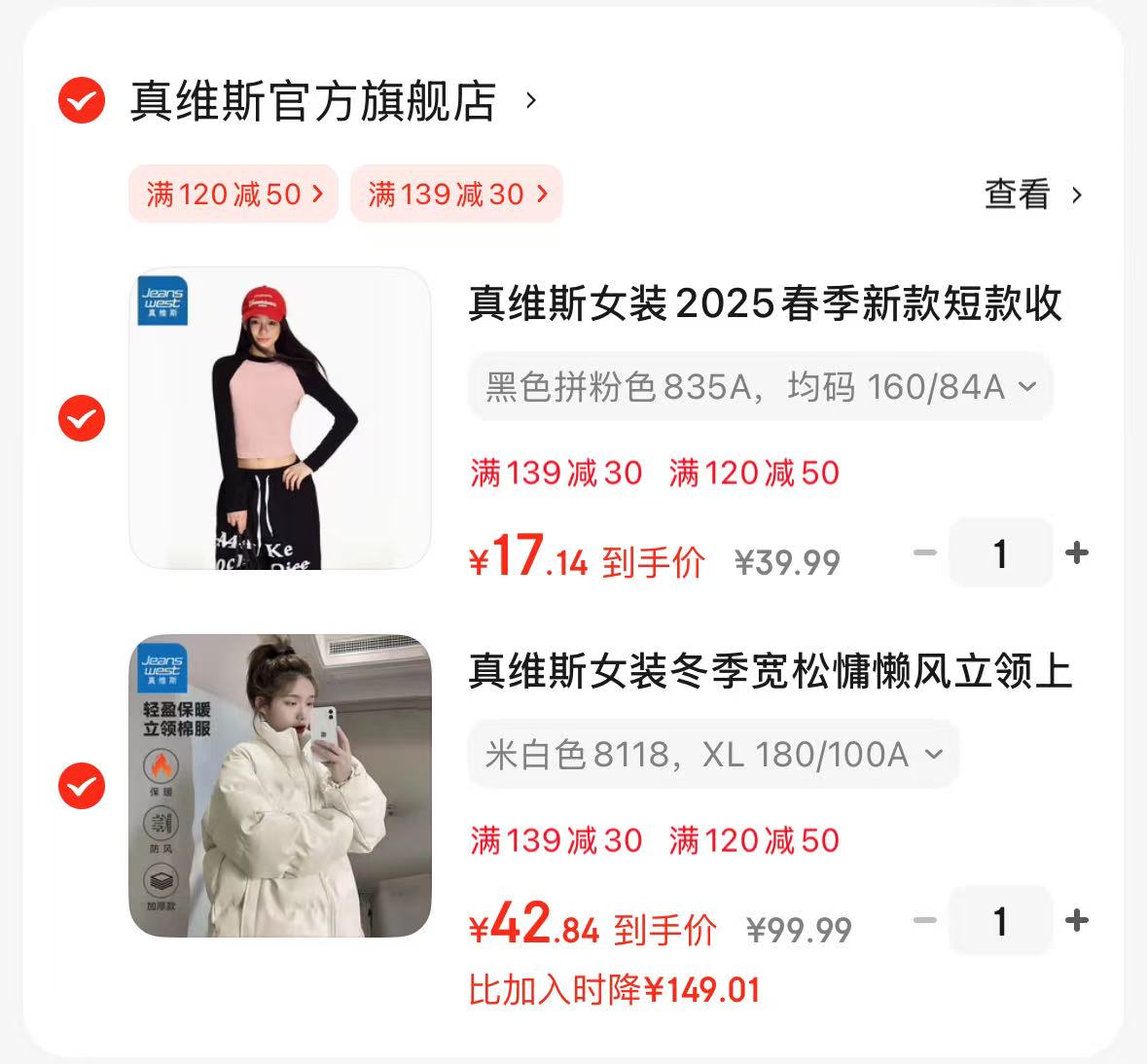Open the 满120减50 coupon chip under the store name

pyautogui.click(x=233, y=194)
